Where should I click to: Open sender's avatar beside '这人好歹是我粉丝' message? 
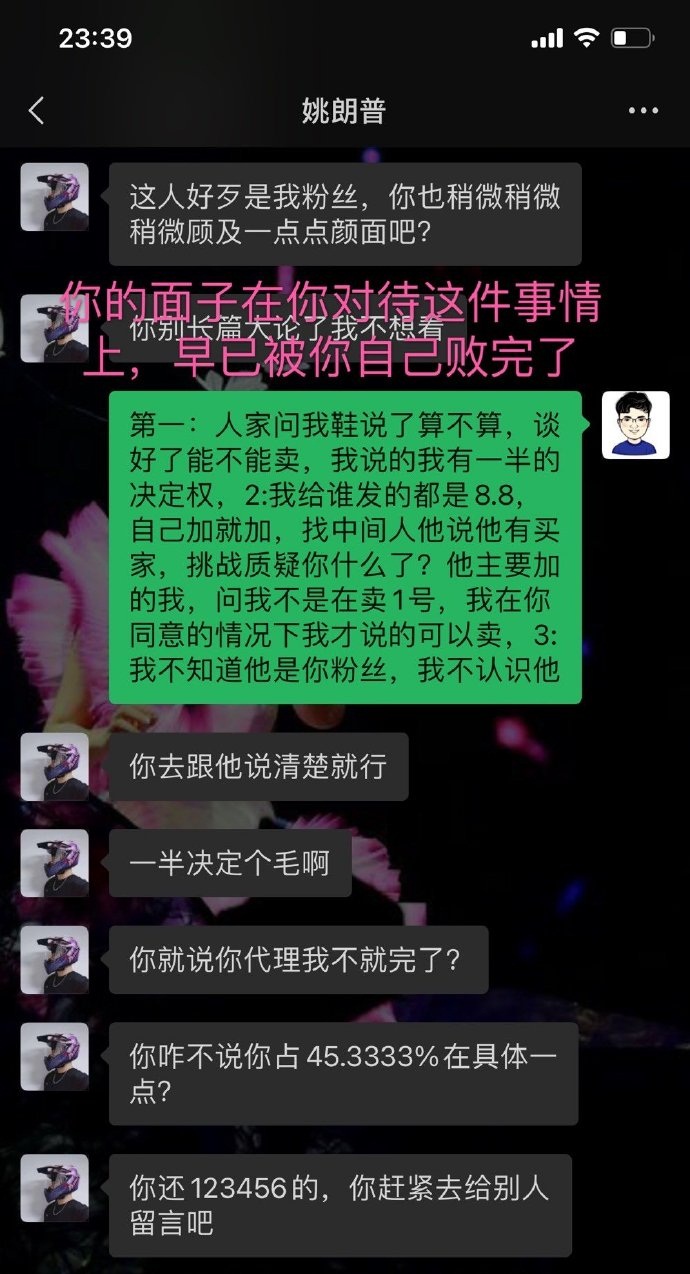[55, 197]
